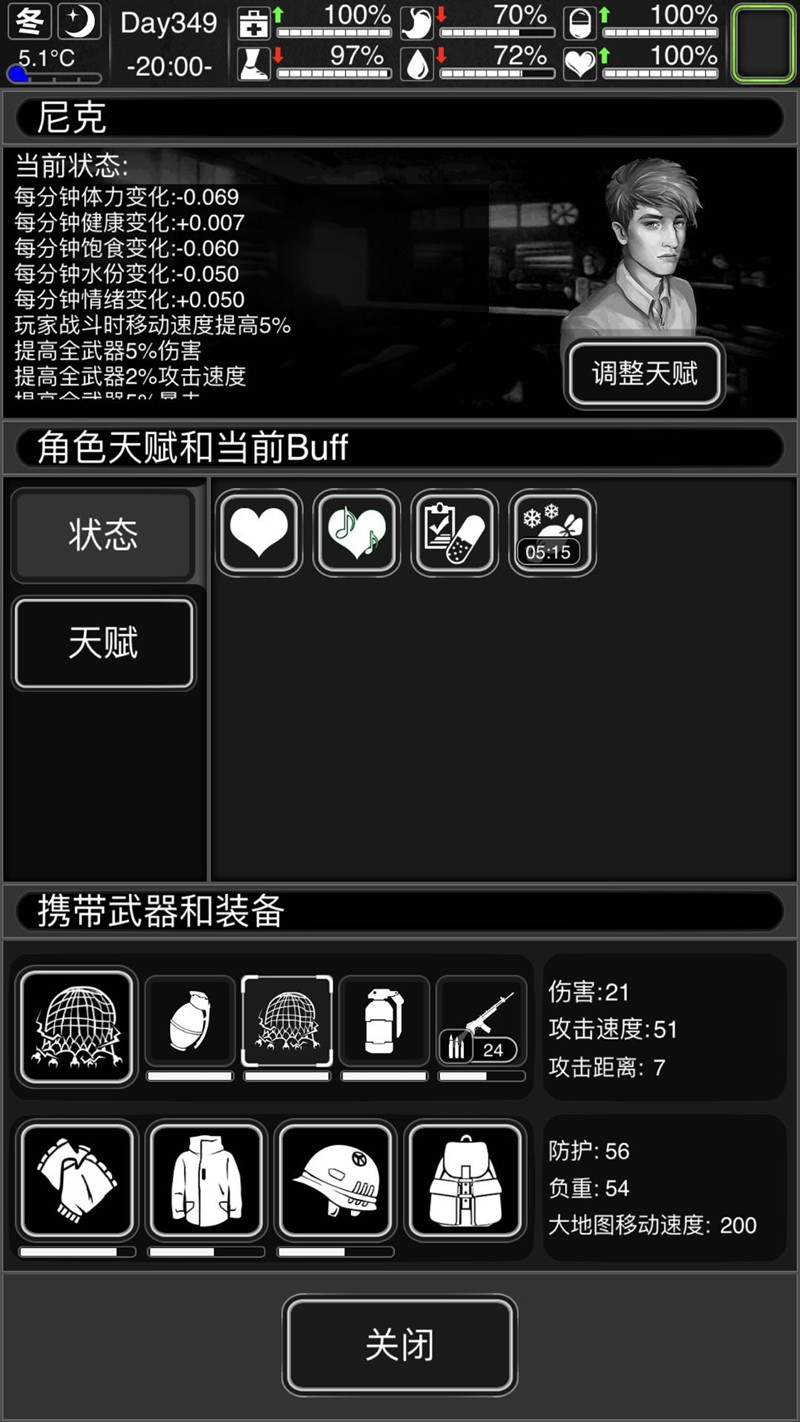This screenshot has width=800, height=1422.
Task: Open the gloves equipment slot
Action: 77,1179
